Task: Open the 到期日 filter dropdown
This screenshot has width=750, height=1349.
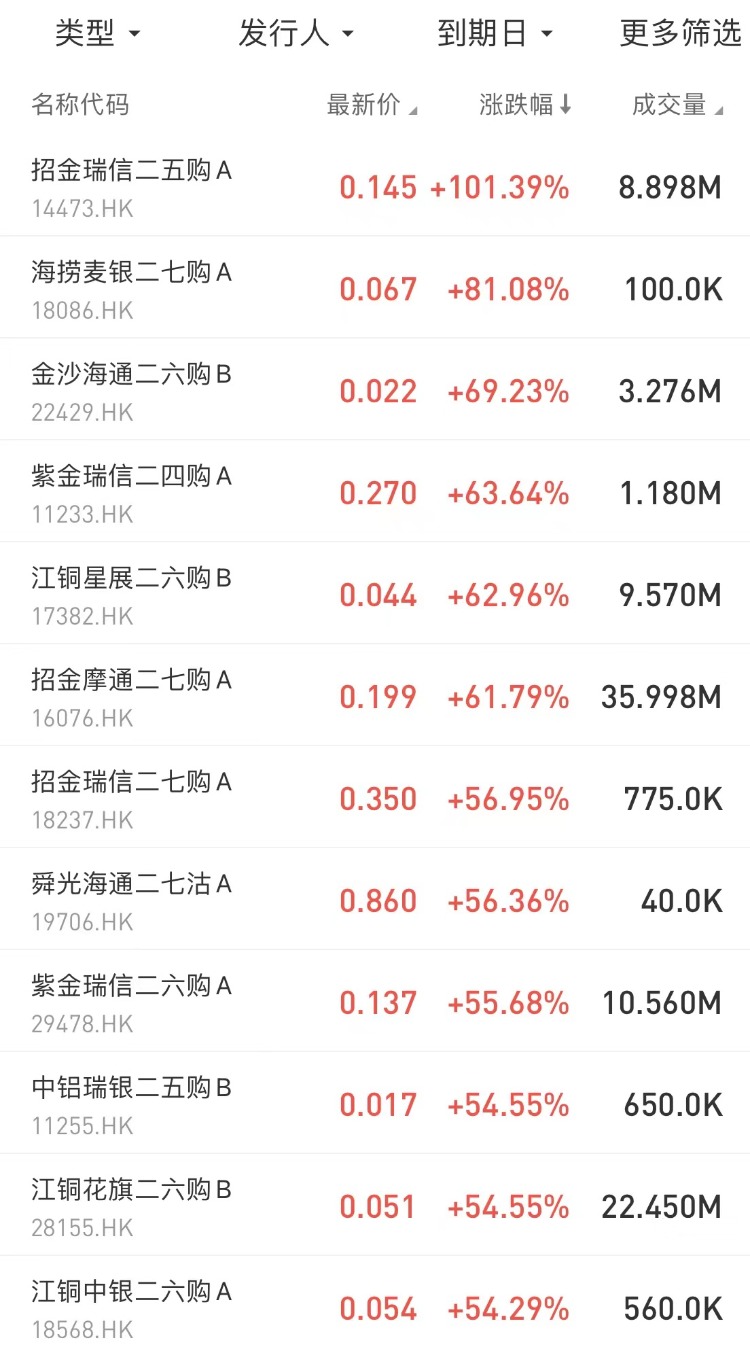Action: 495,34
